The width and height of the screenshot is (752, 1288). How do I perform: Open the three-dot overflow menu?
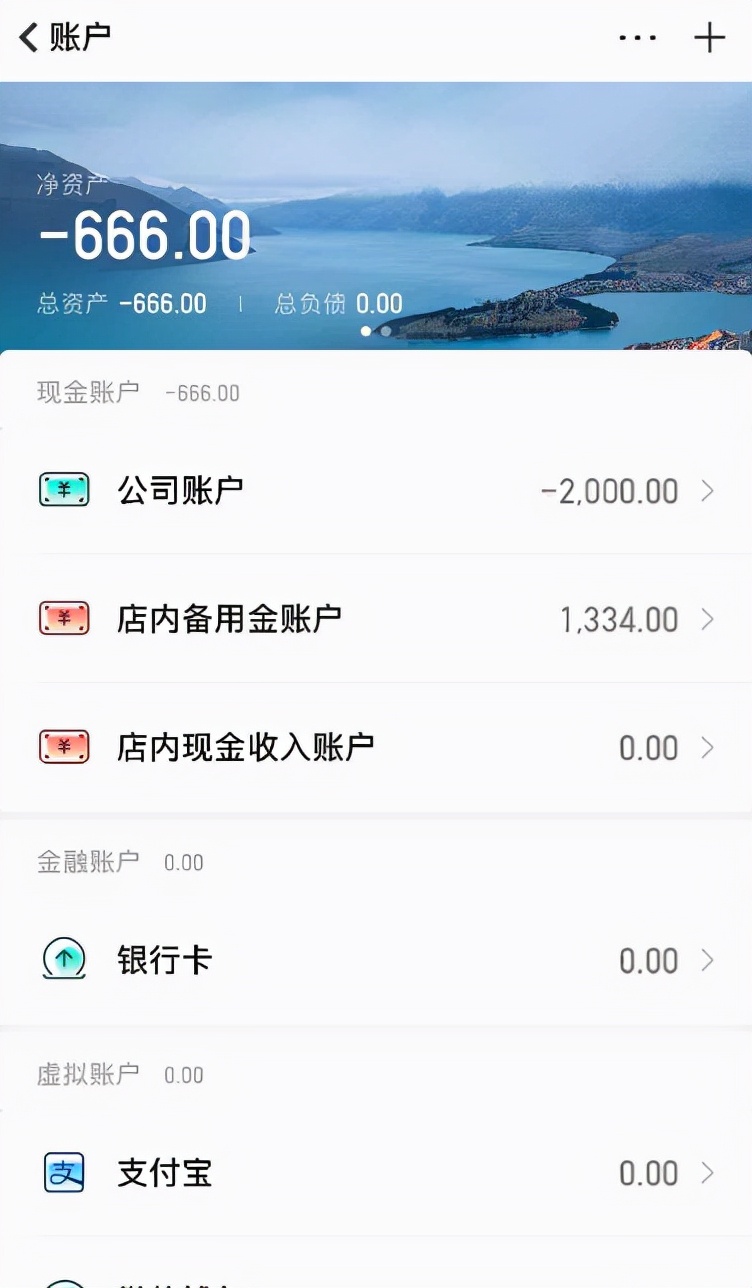tap(637, 38)
